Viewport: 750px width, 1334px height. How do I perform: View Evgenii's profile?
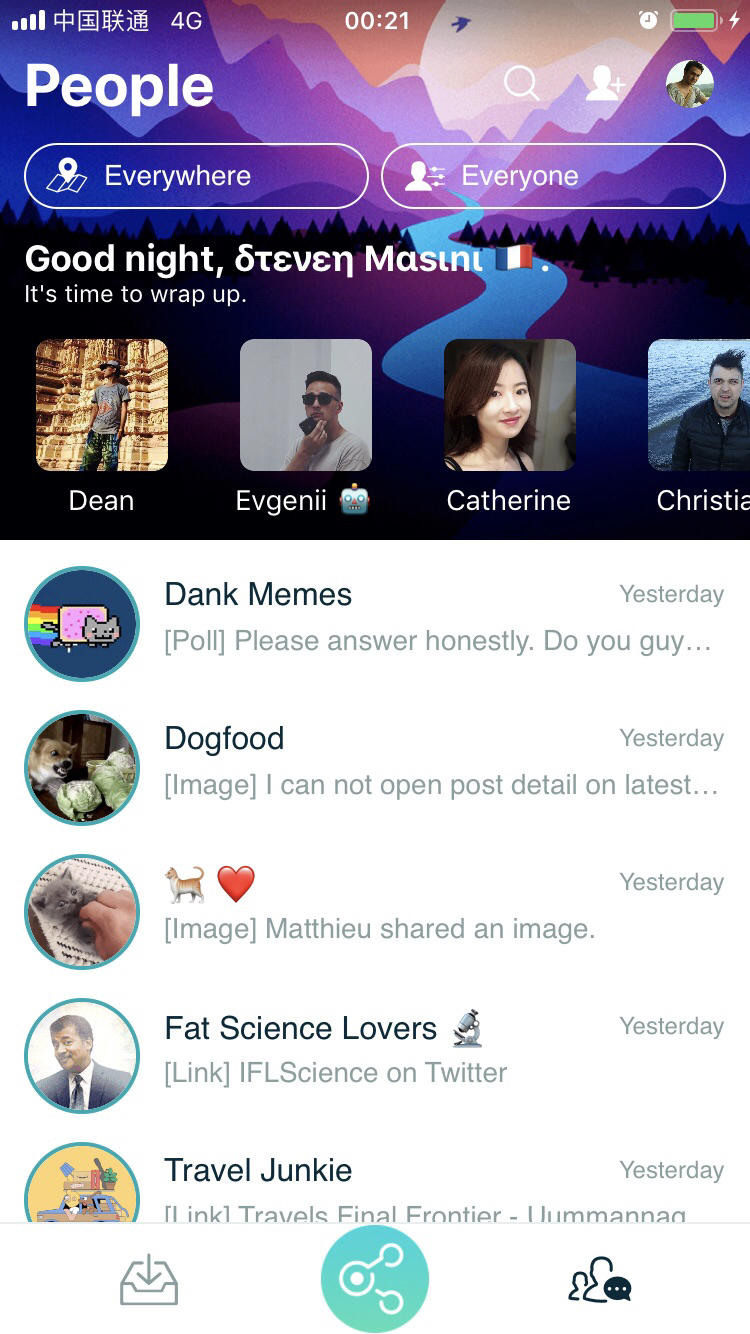click(306, 406)
